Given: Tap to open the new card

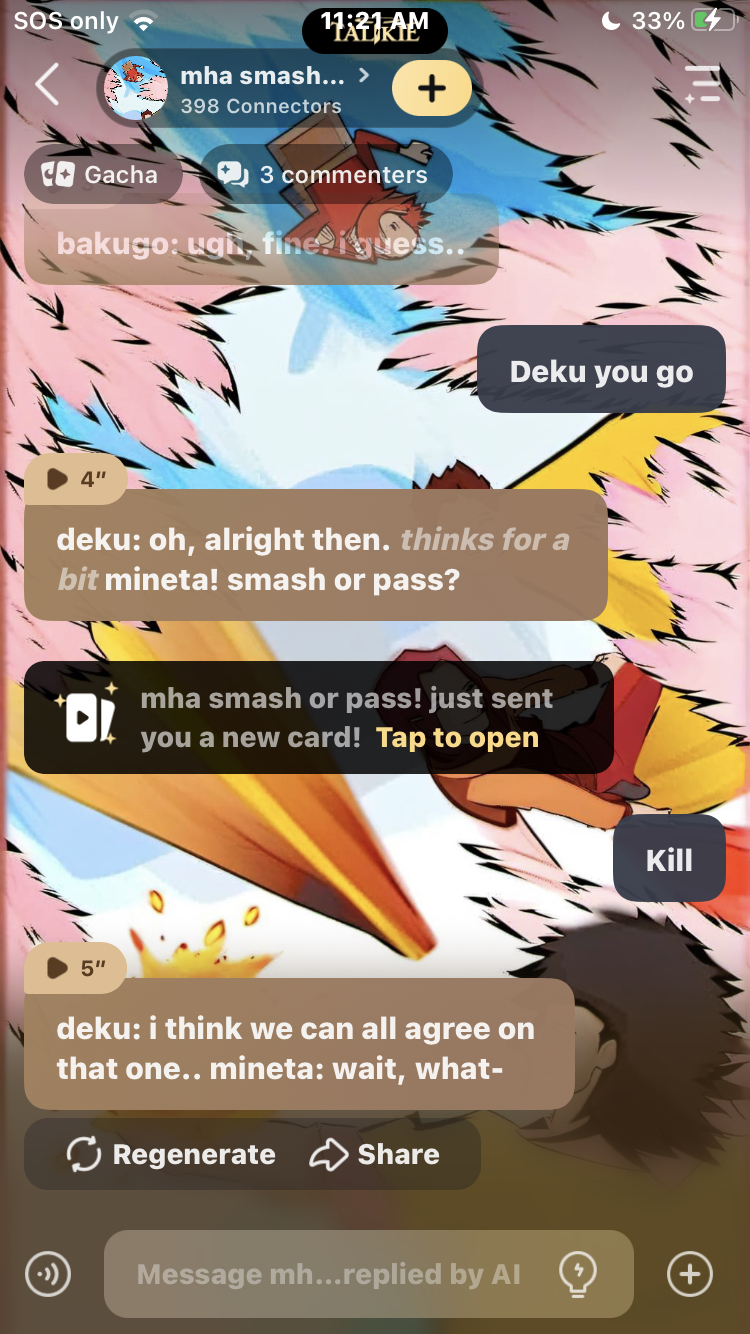Looking at the screenshot, I should click(457, 738).
